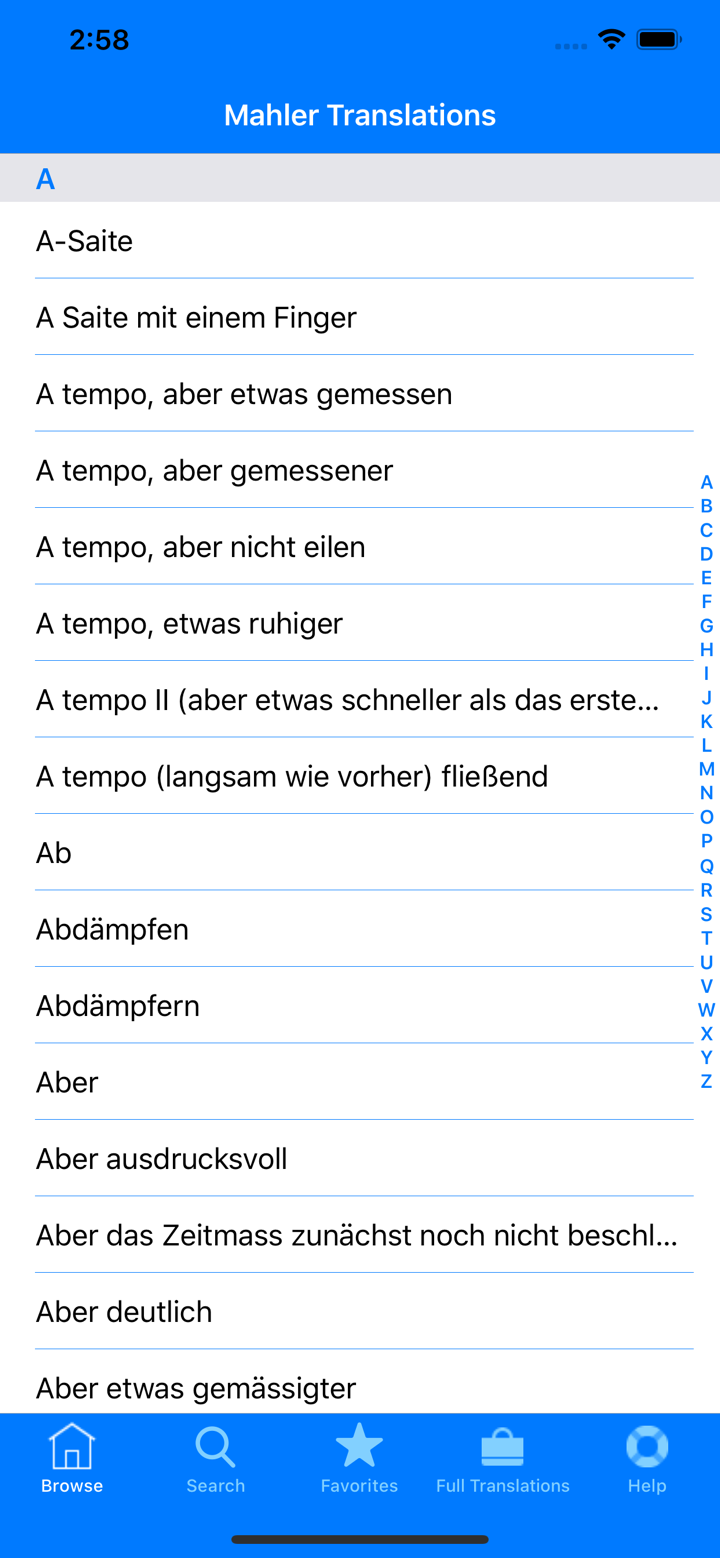Select the entry 'Aber ausdrucksvoll'
Image resolution: width=720 pixels, height=1558 pixels.
pyautogui.click(x=162, y=1158)
